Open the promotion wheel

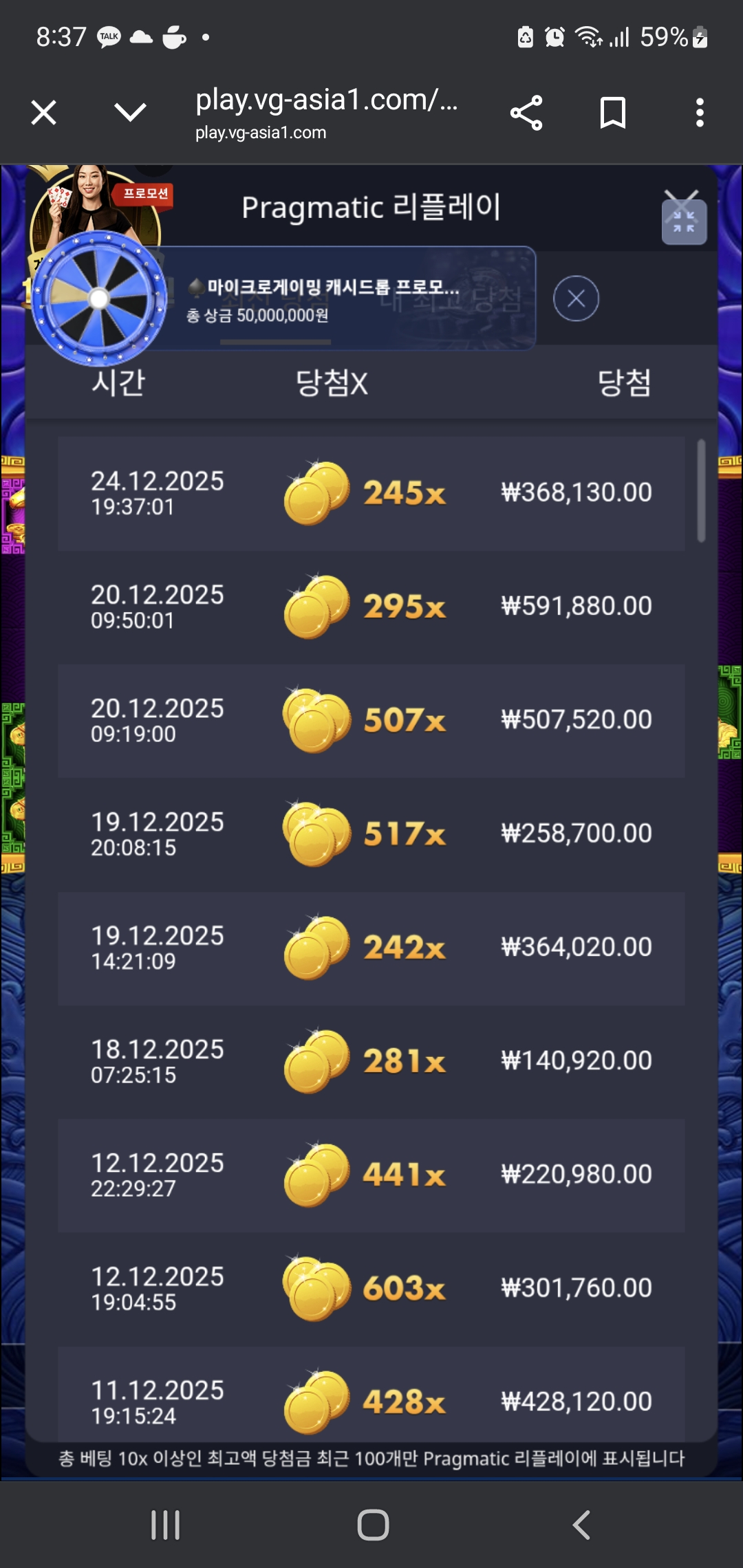tap(99, 298)
